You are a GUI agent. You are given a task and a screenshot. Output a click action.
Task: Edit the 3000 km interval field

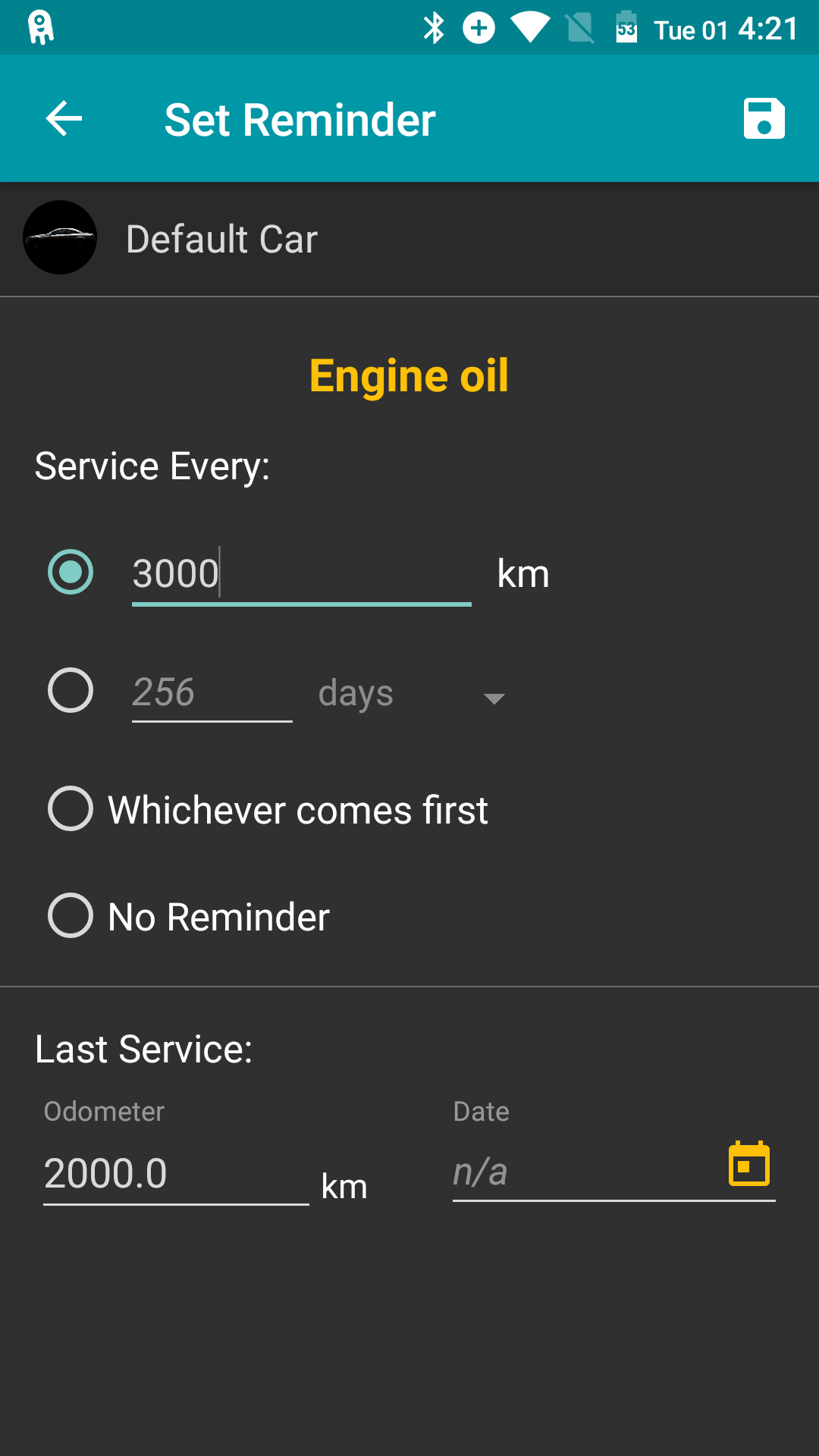[x=302, y=574]
